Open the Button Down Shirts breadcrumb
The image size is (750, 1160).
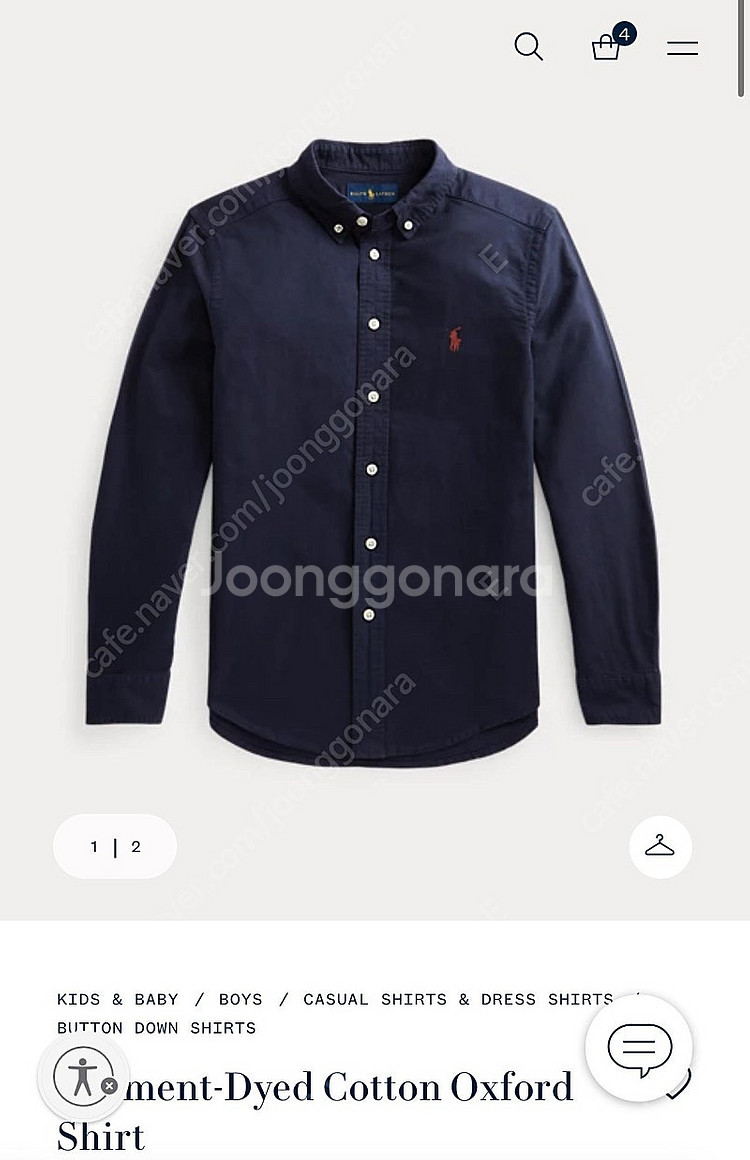click(x=156, y=1028)
